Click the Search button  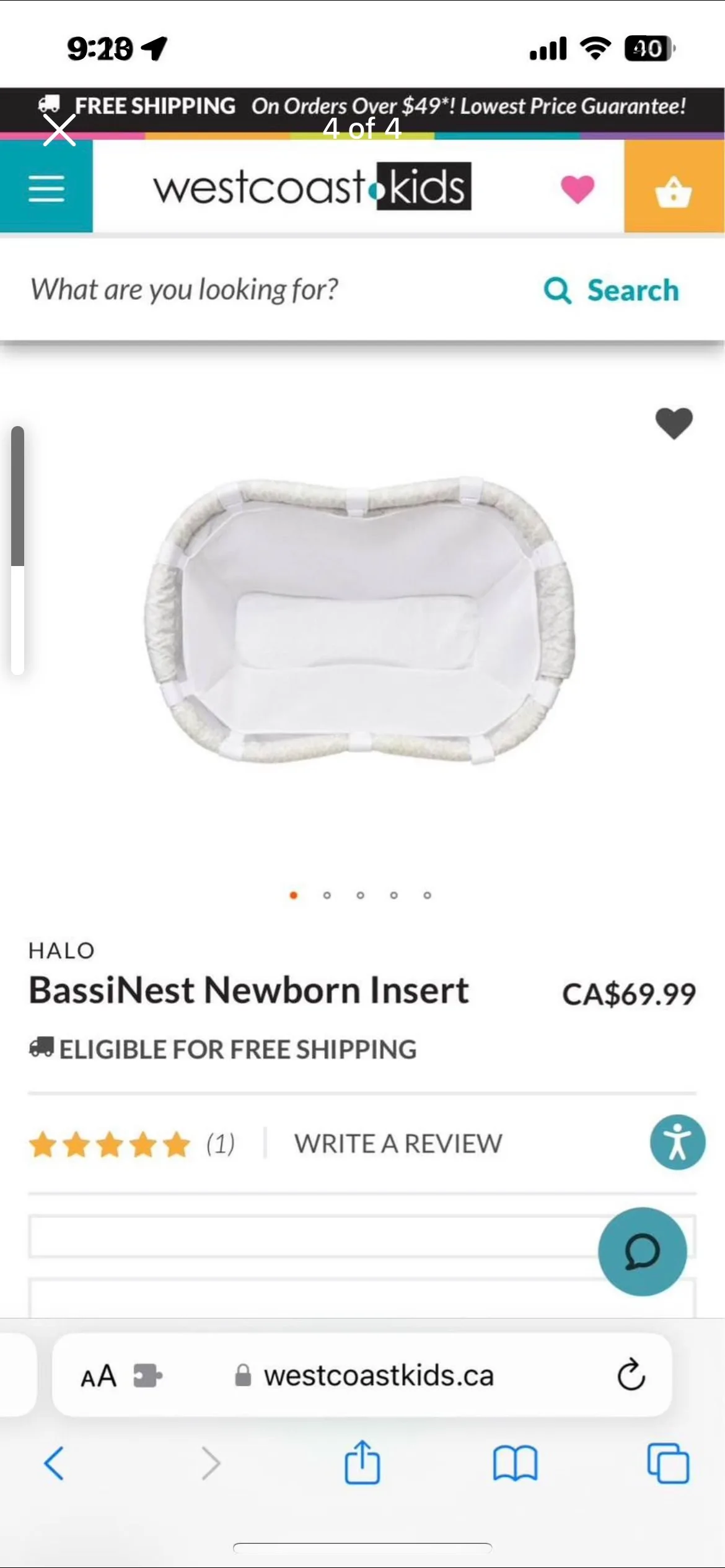(x=613, y=290)
